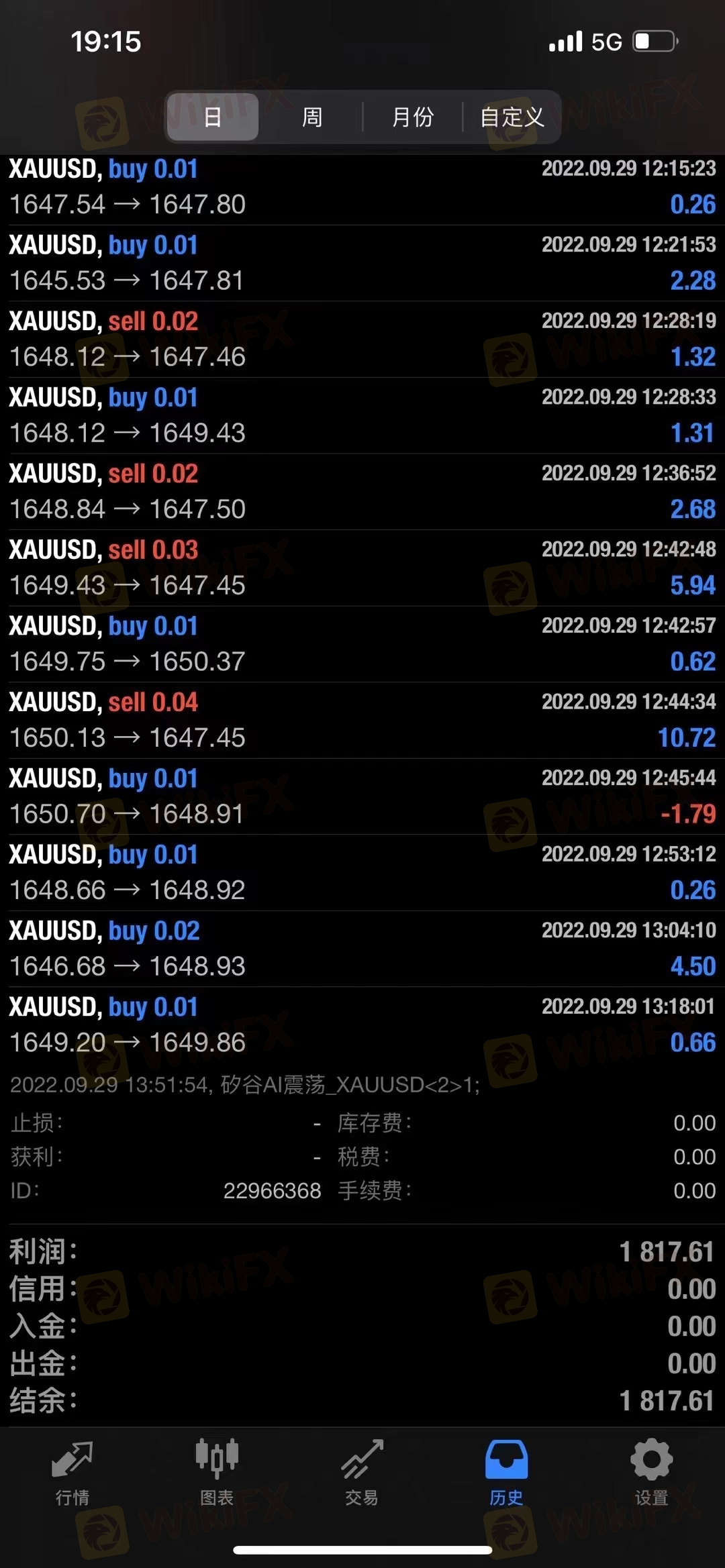Expand the buy trade closed at 12:53:12
This screenshot has width=725, height=1568.
(362, 872)
